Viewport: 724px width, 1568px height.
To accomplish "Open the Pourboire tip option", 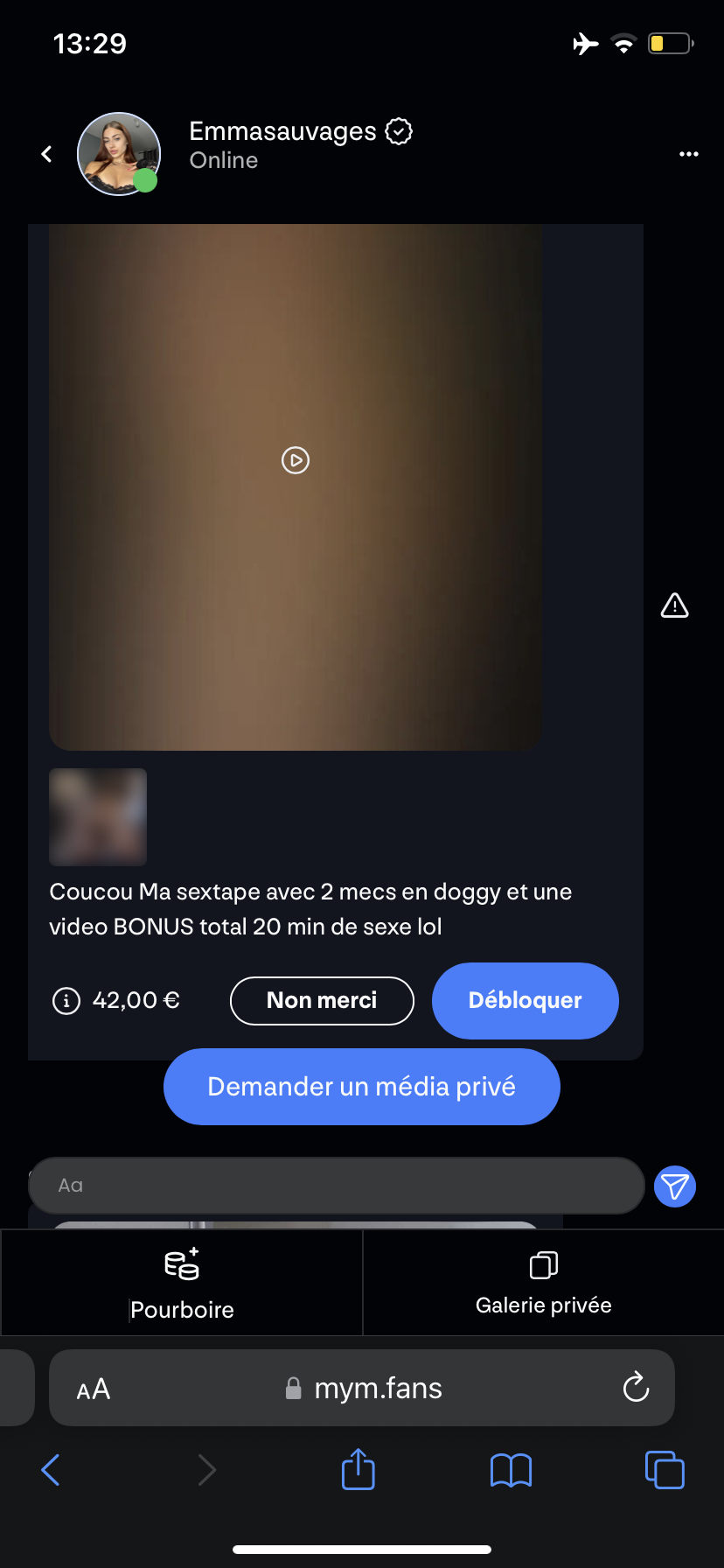I will click(182, 1283).
